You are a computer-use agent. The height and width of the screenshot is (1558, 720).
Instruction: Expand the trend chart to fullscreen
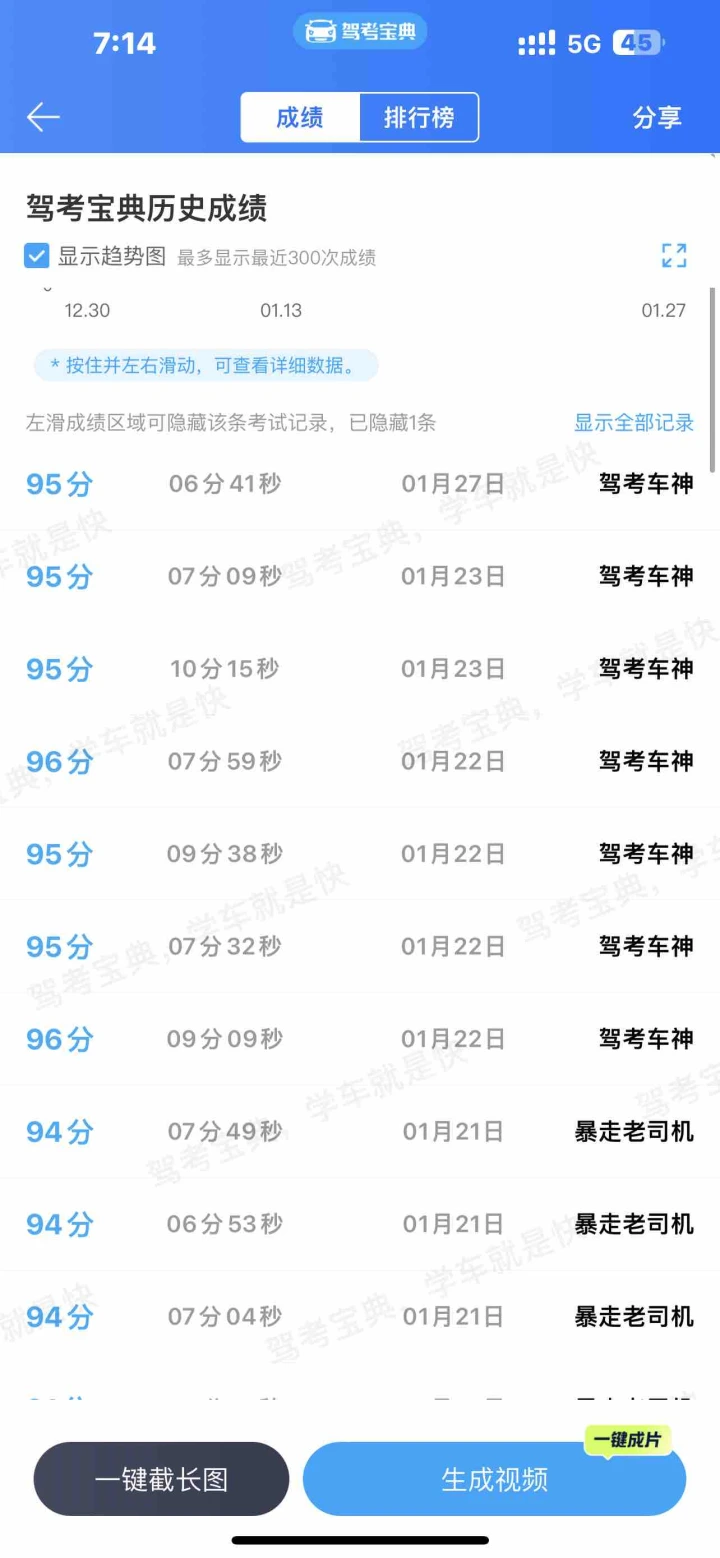click(674, 256)
